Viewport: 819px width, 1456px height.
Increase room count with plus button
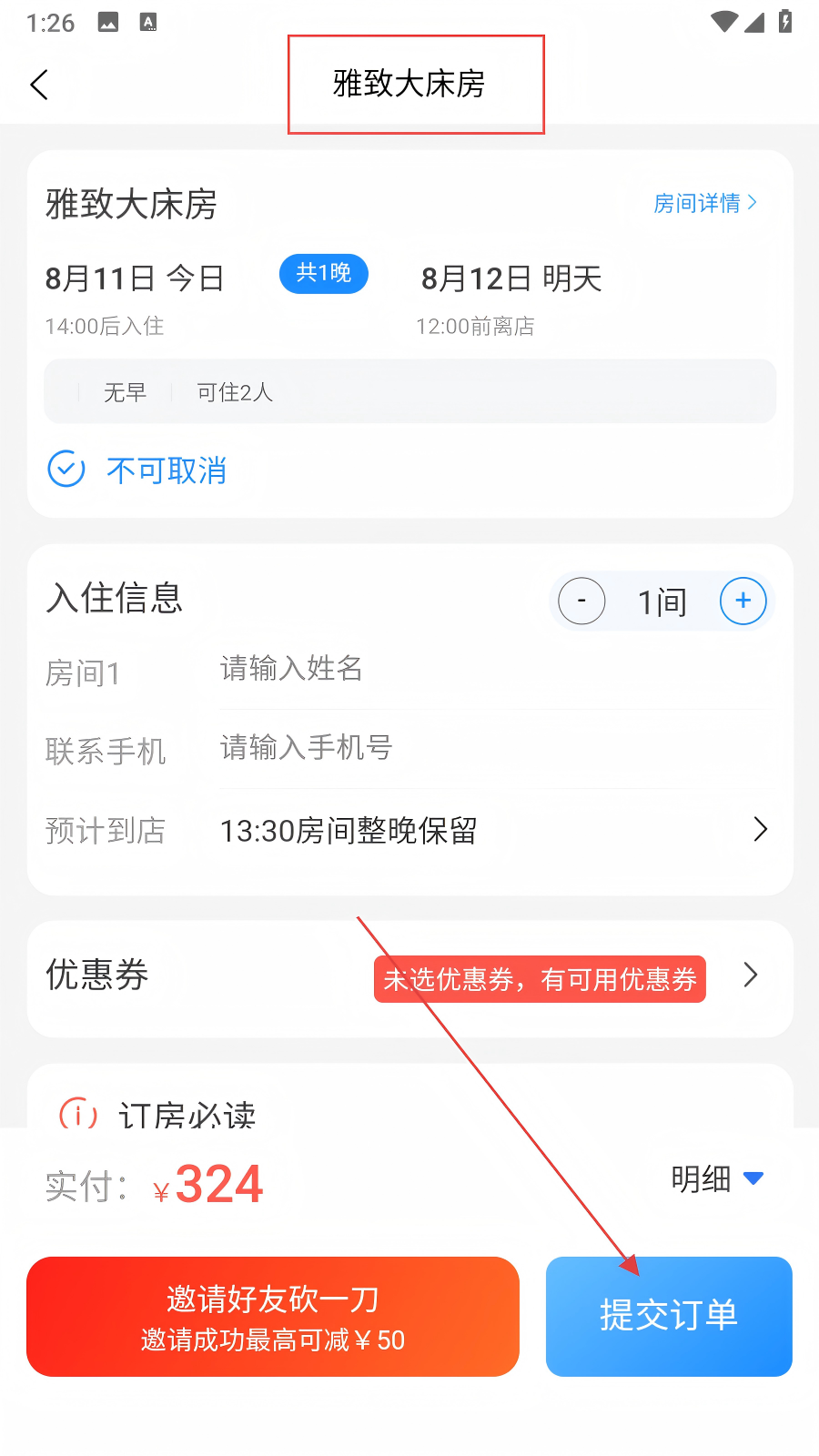[x=743, y=602]
